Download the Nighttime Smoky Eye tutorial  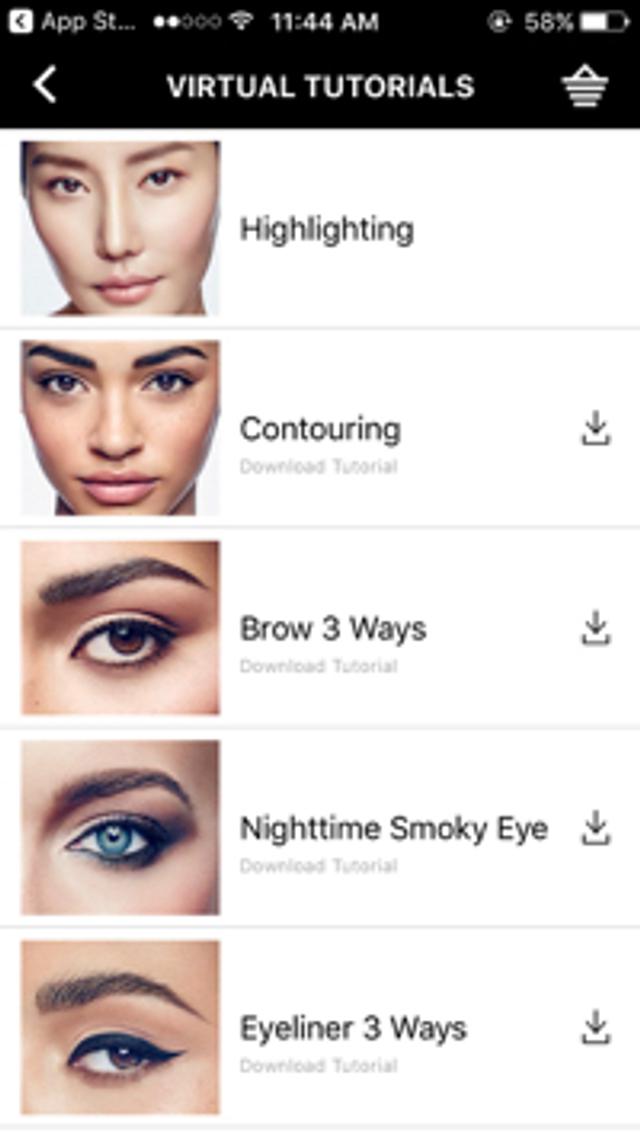pos(596,829)
